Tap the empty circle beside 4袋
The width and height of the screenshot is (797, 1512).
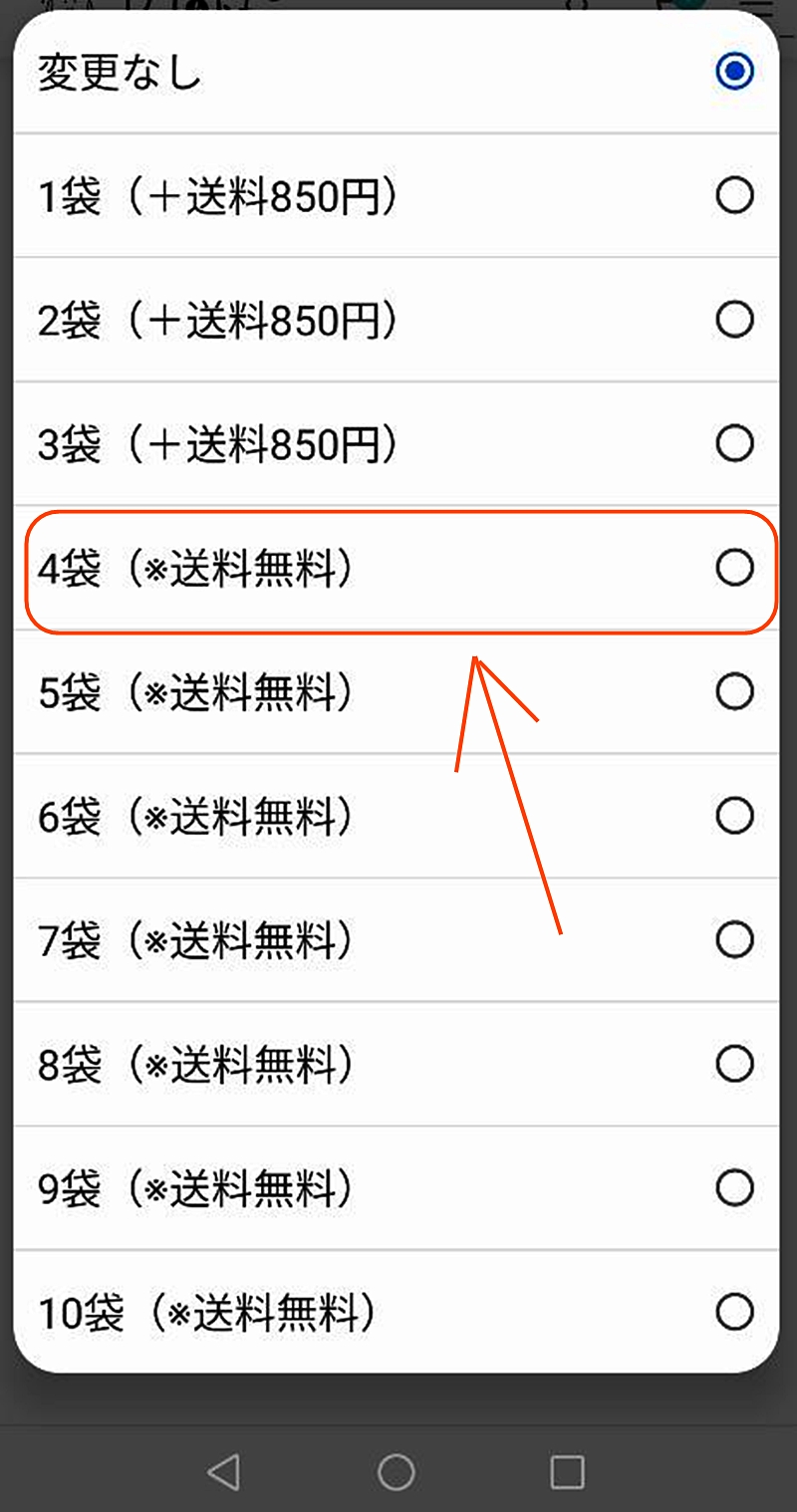click(734, 569)
